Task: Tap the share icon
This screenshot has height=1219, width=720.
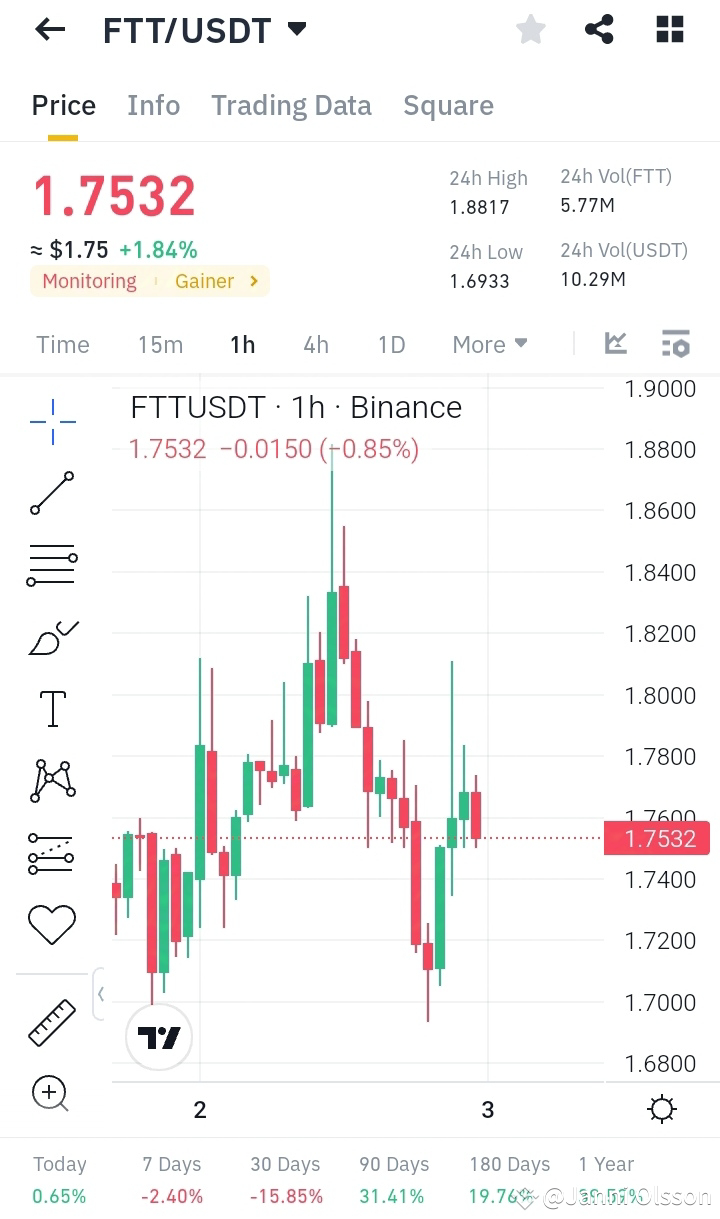Action: tap(599, 29)
